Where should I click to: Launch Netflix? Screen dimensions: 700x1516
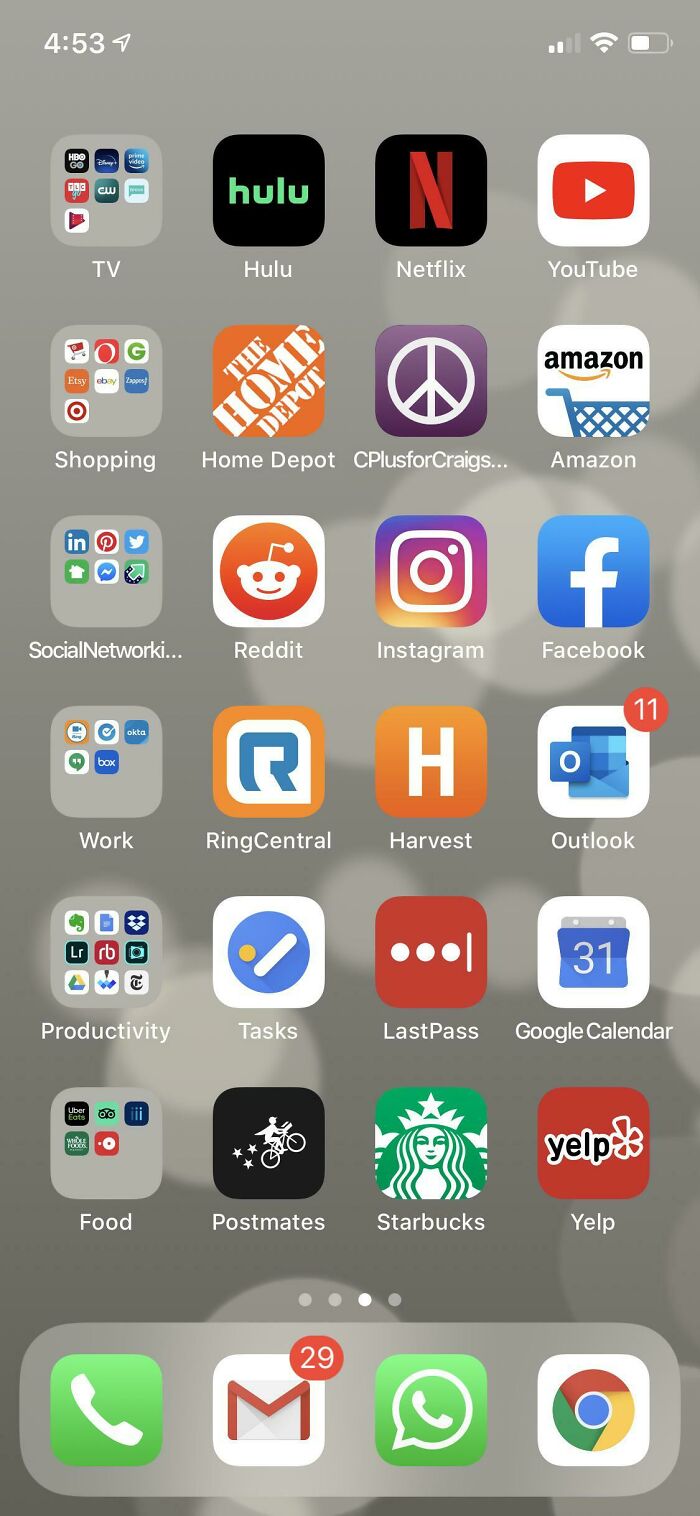(x=431, y=190)
